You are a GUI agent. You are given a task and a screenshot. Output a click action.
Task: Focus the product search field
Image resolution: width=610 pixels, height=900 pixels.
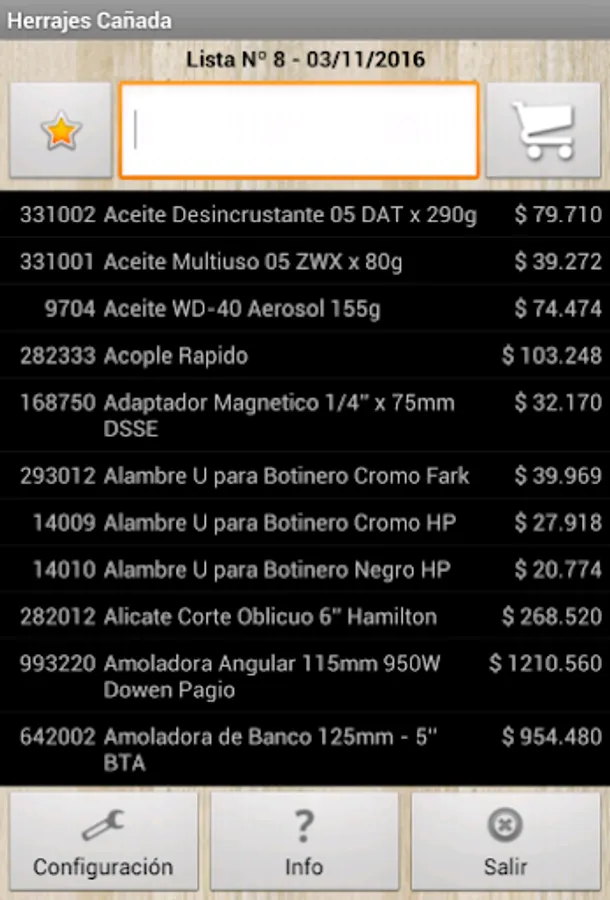tap(299, 131)
